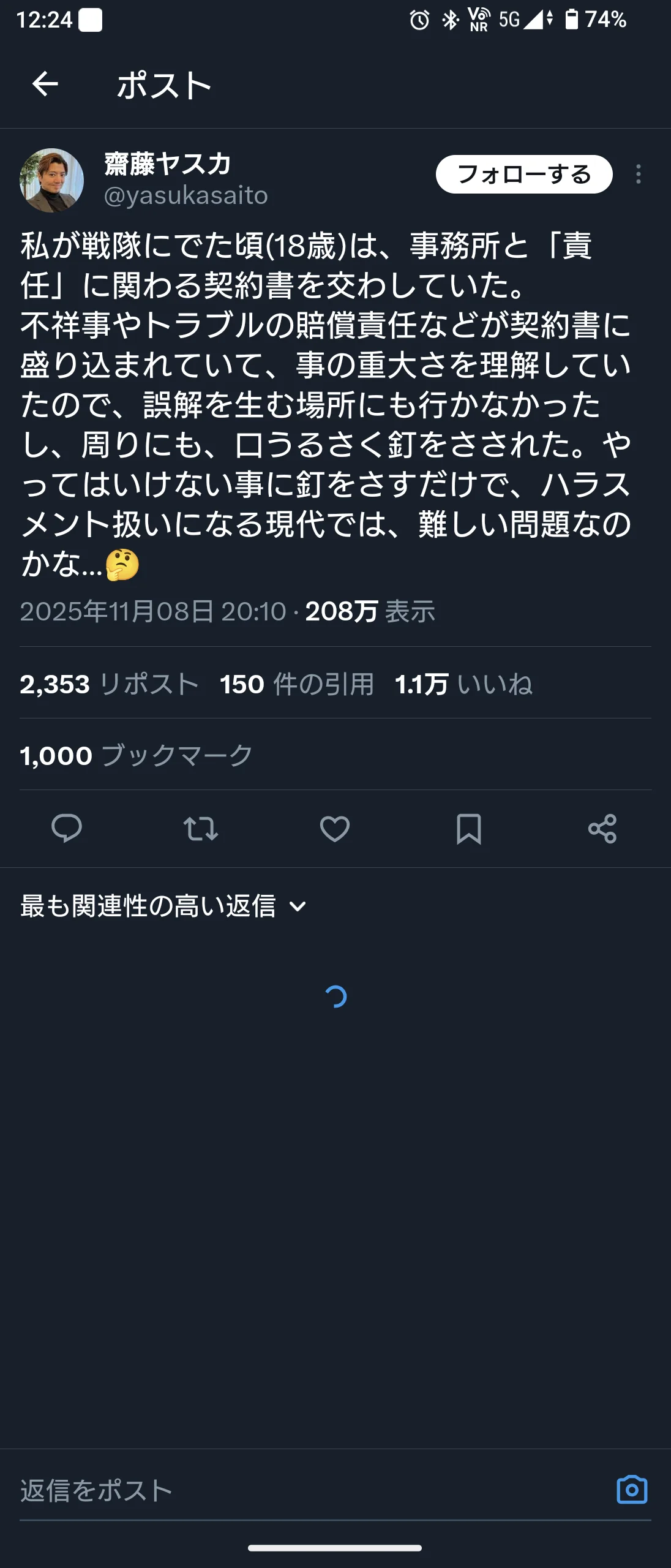The width and height of the screenshot is (671, 1568).
Task: Bookmark this post
Action: tap(469, 829)
